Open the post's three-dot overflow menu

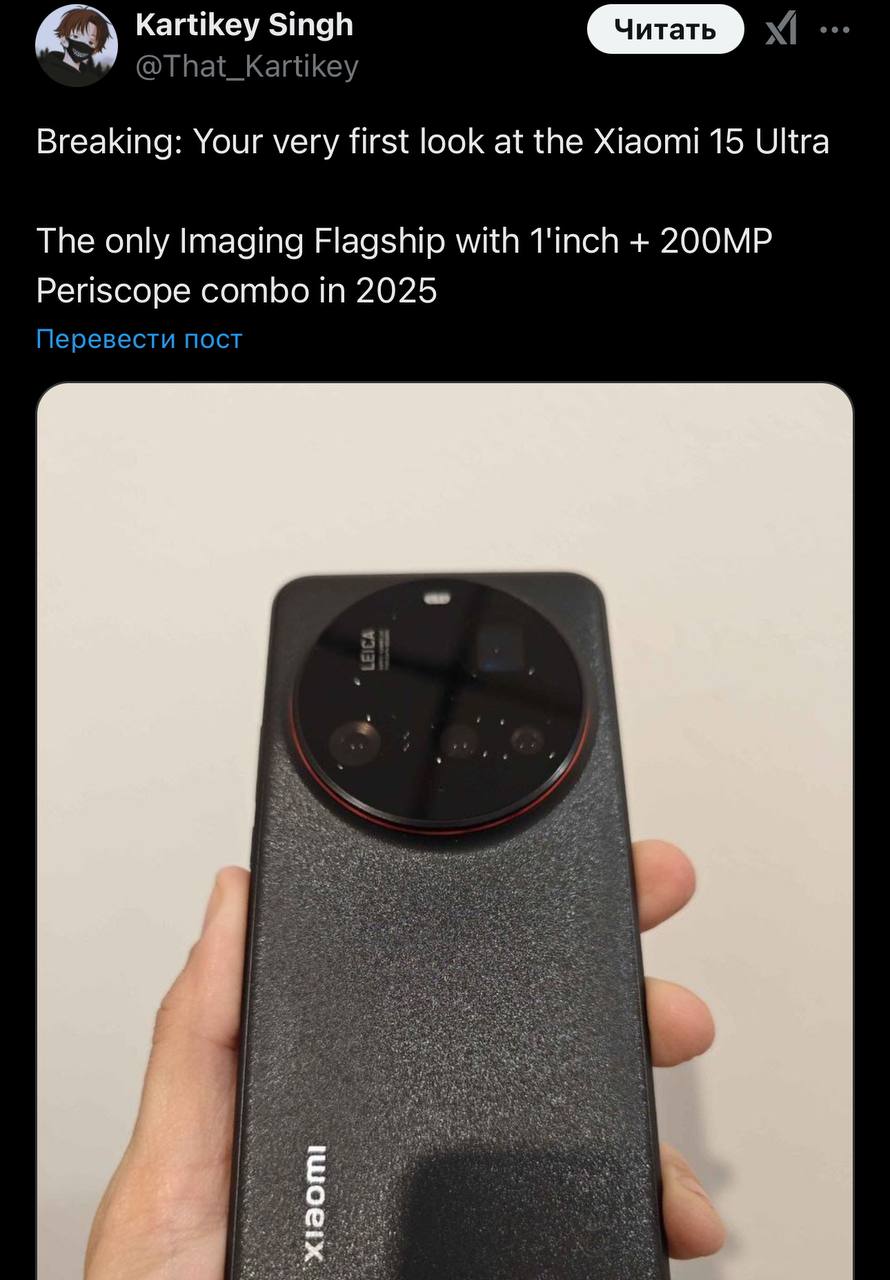tap(834, 30)
